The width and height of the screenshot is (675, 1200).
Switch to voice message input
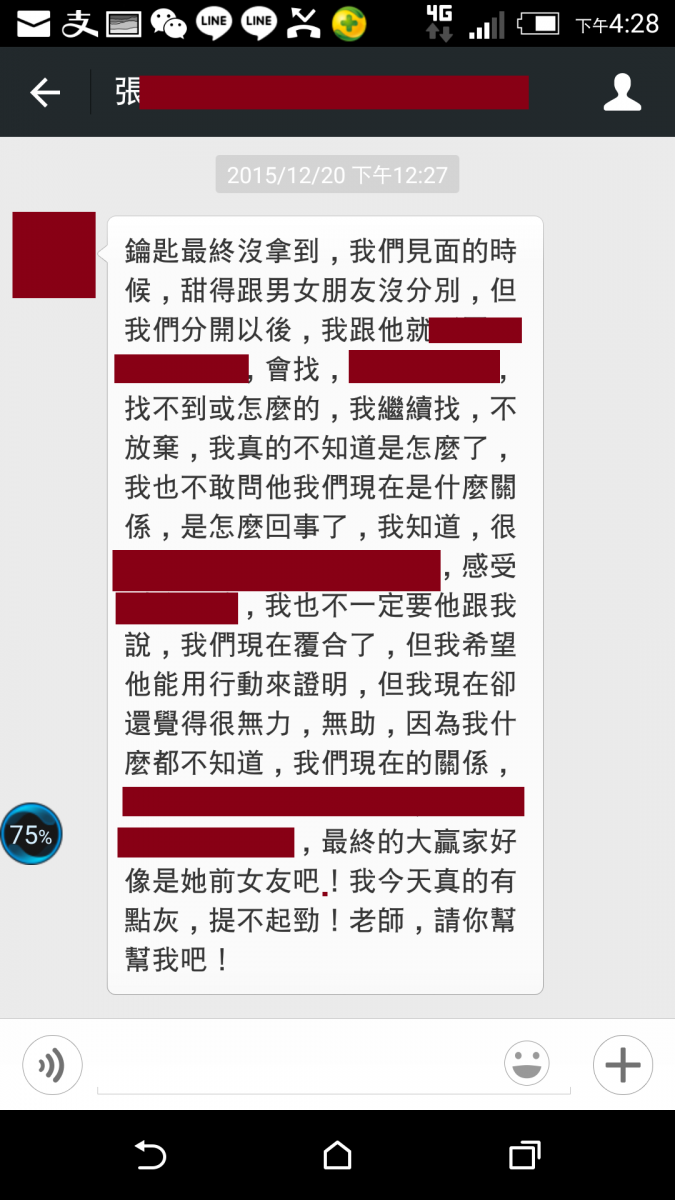[52, 1065]
